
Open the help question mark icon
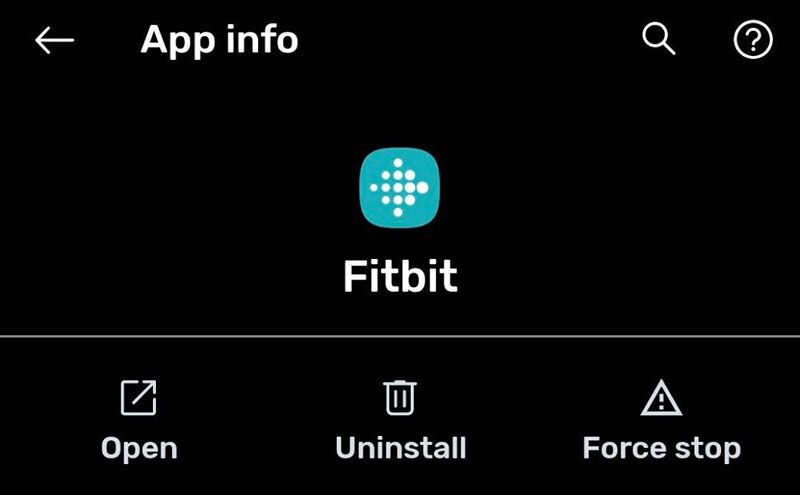tap(753, 41)
